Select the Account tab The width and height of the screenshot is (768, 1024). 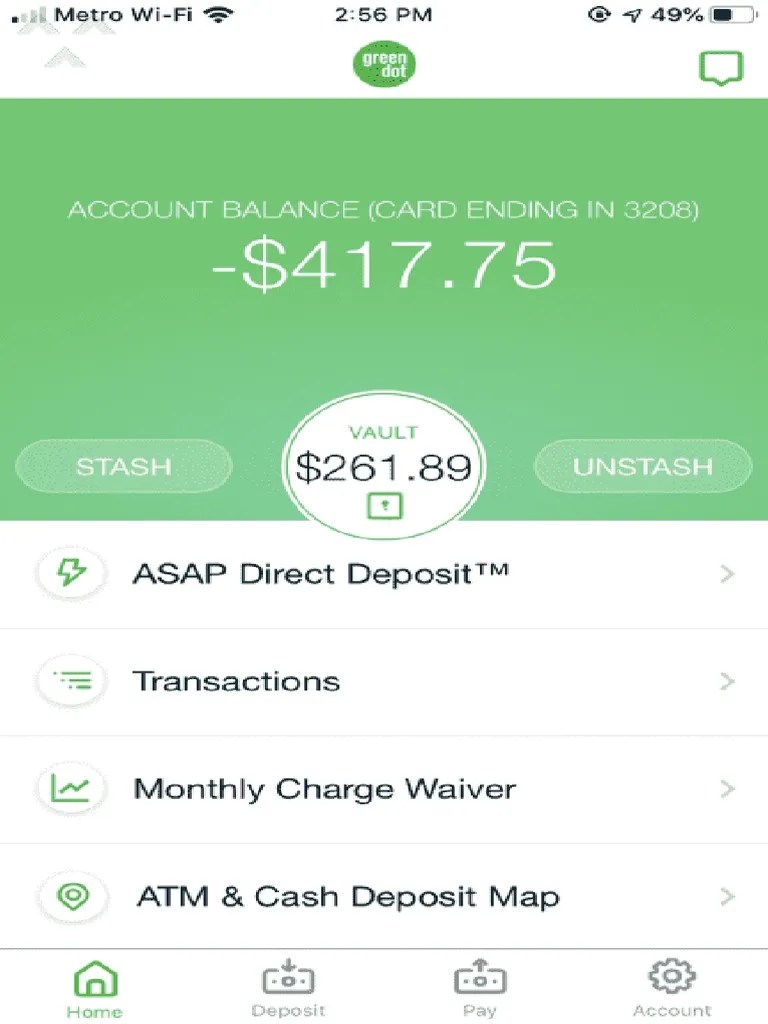pyautogui.click(x=672, y=988)
